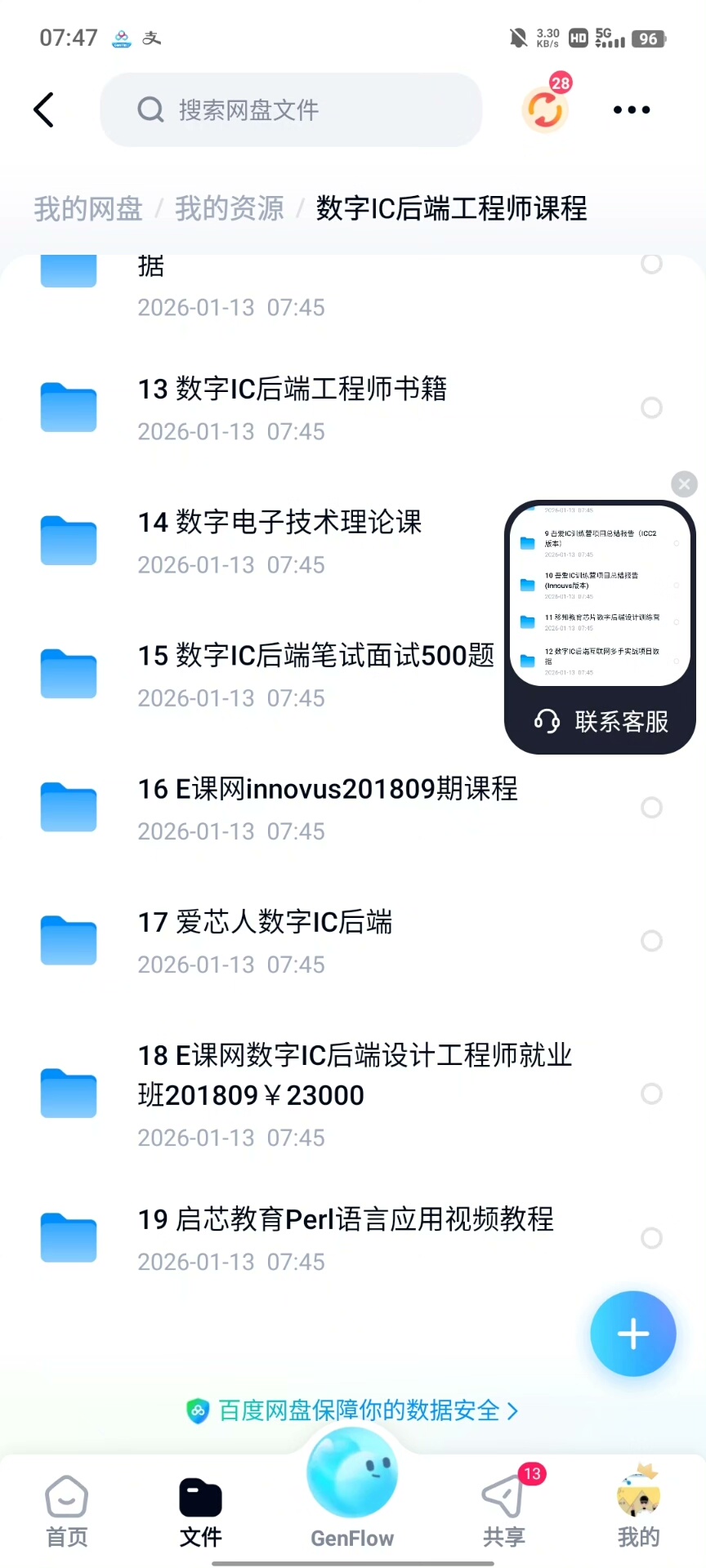Open folder 16 E课网innovus201809期课程
706x1568 pixels.
coord(327,807)
